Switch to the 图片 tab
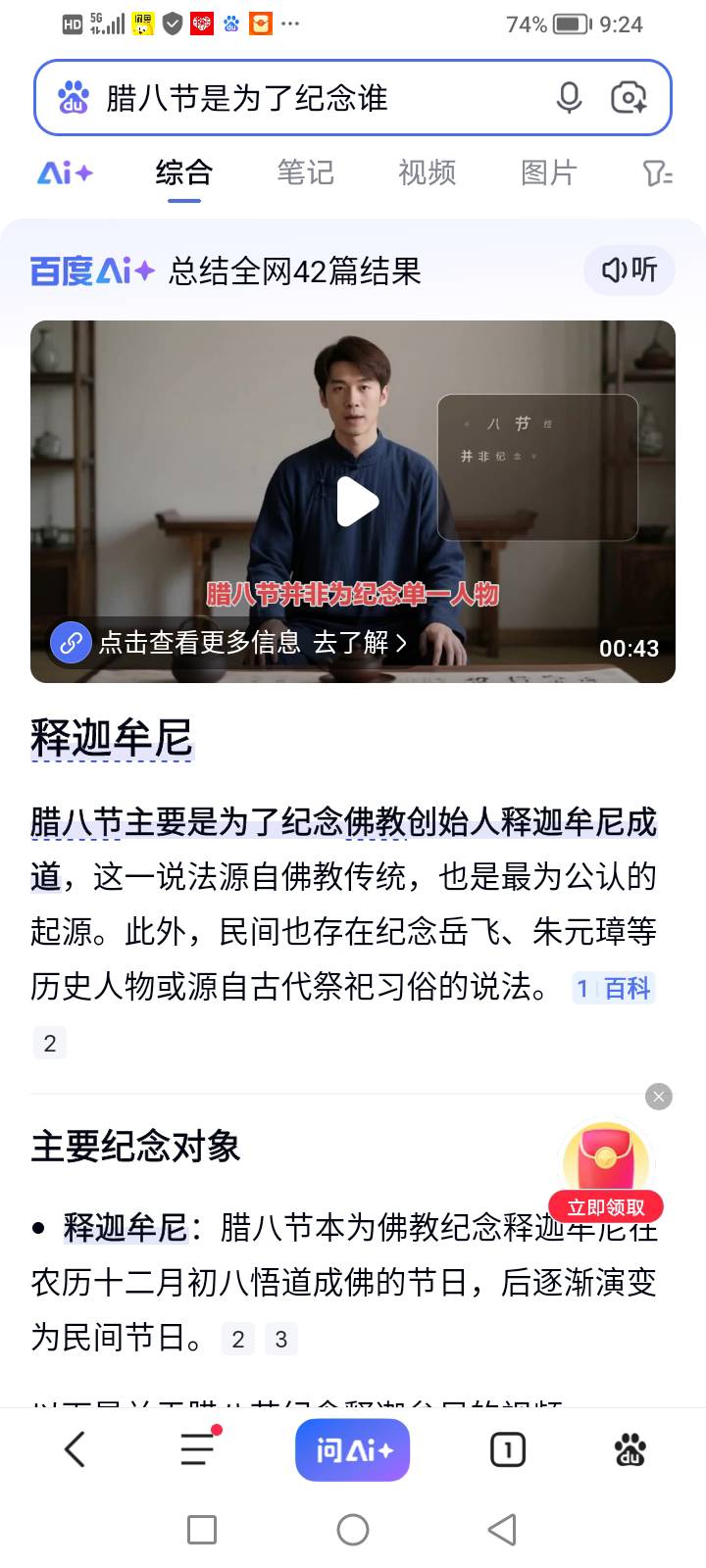The image size is (706, 1568). point(548,173)
